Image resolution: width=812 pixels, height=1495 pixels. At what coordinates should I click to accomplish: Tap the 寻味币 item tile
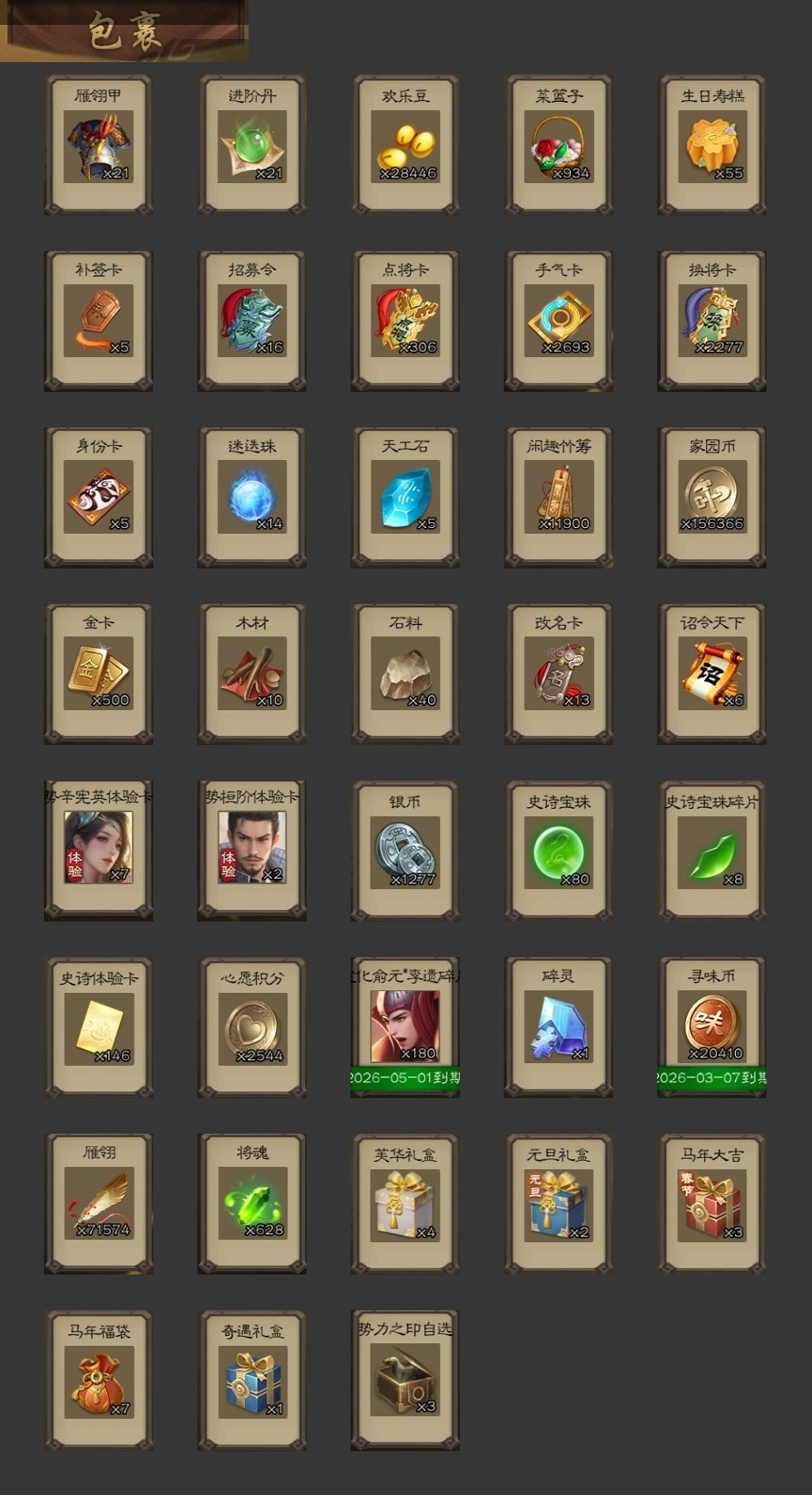pyautogui.click(x=712, y=1028)
